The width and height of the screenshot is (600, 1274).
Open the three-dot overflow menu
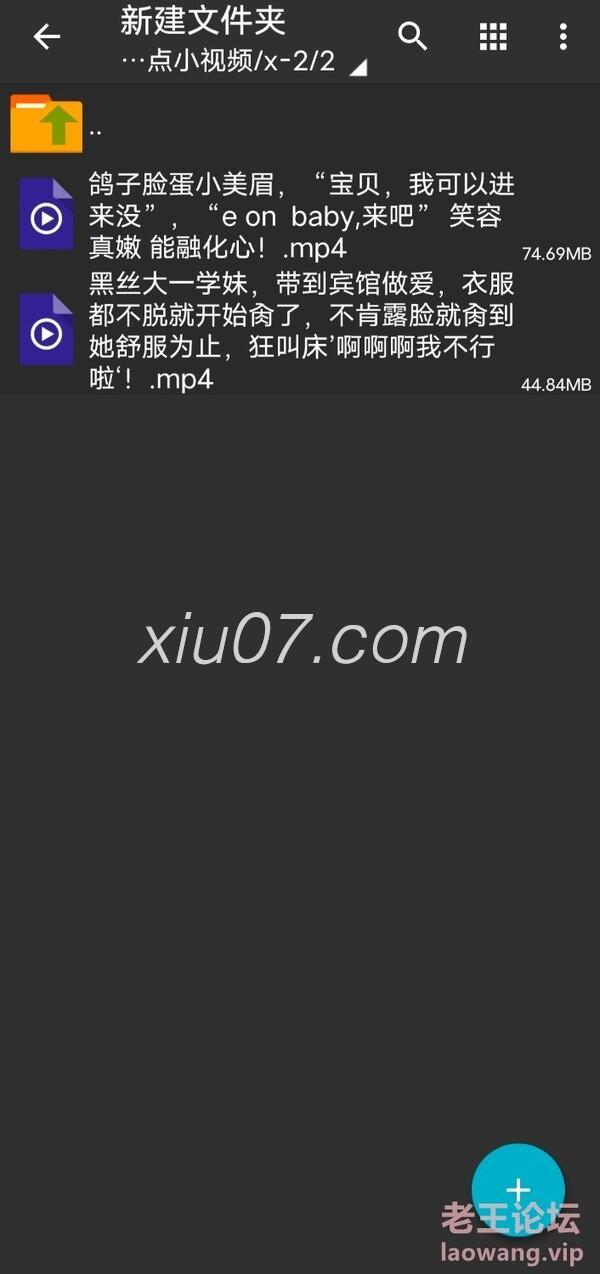tap(563, 37)
